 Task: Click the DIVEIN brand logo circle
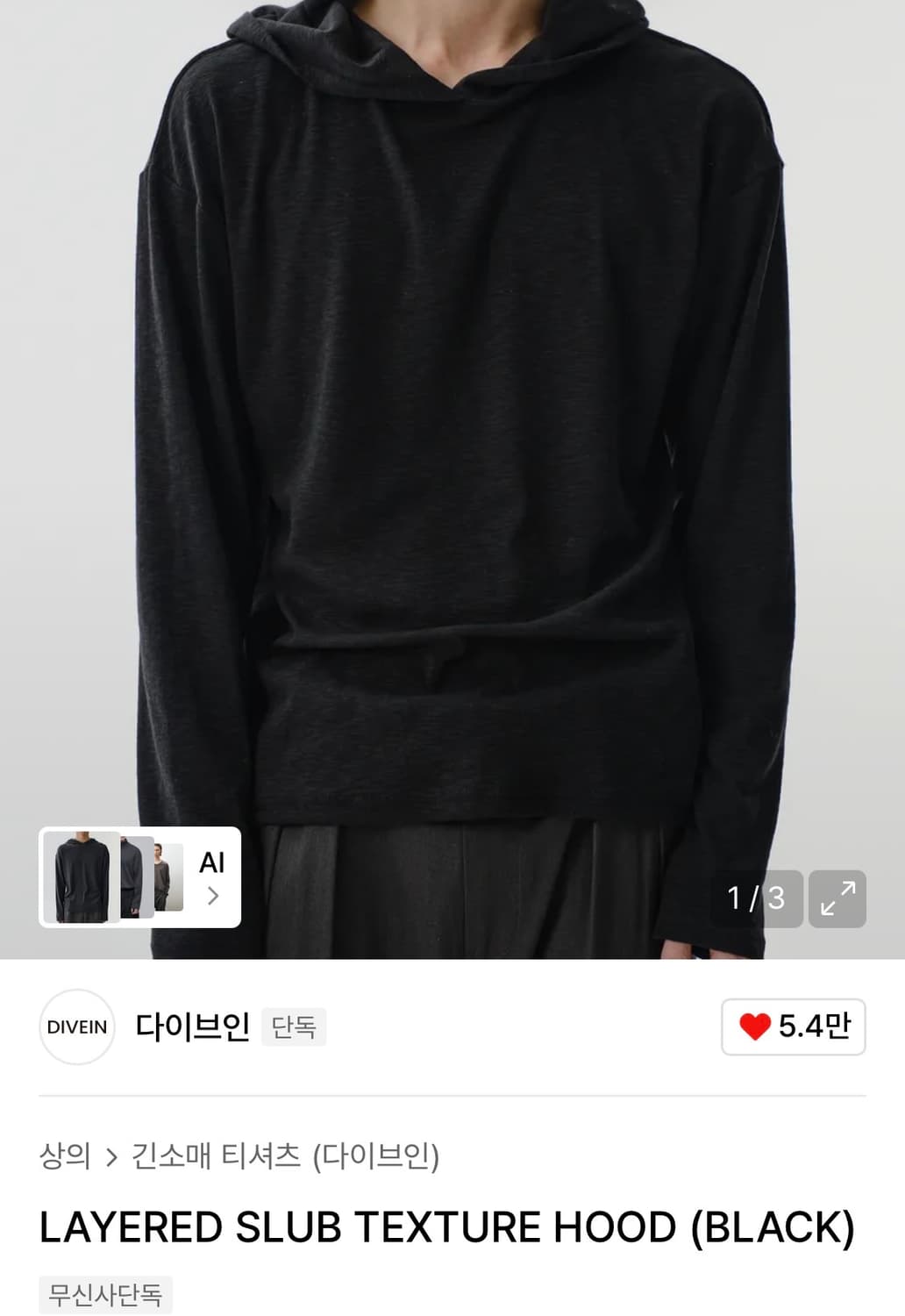(x=76, y=1026)
